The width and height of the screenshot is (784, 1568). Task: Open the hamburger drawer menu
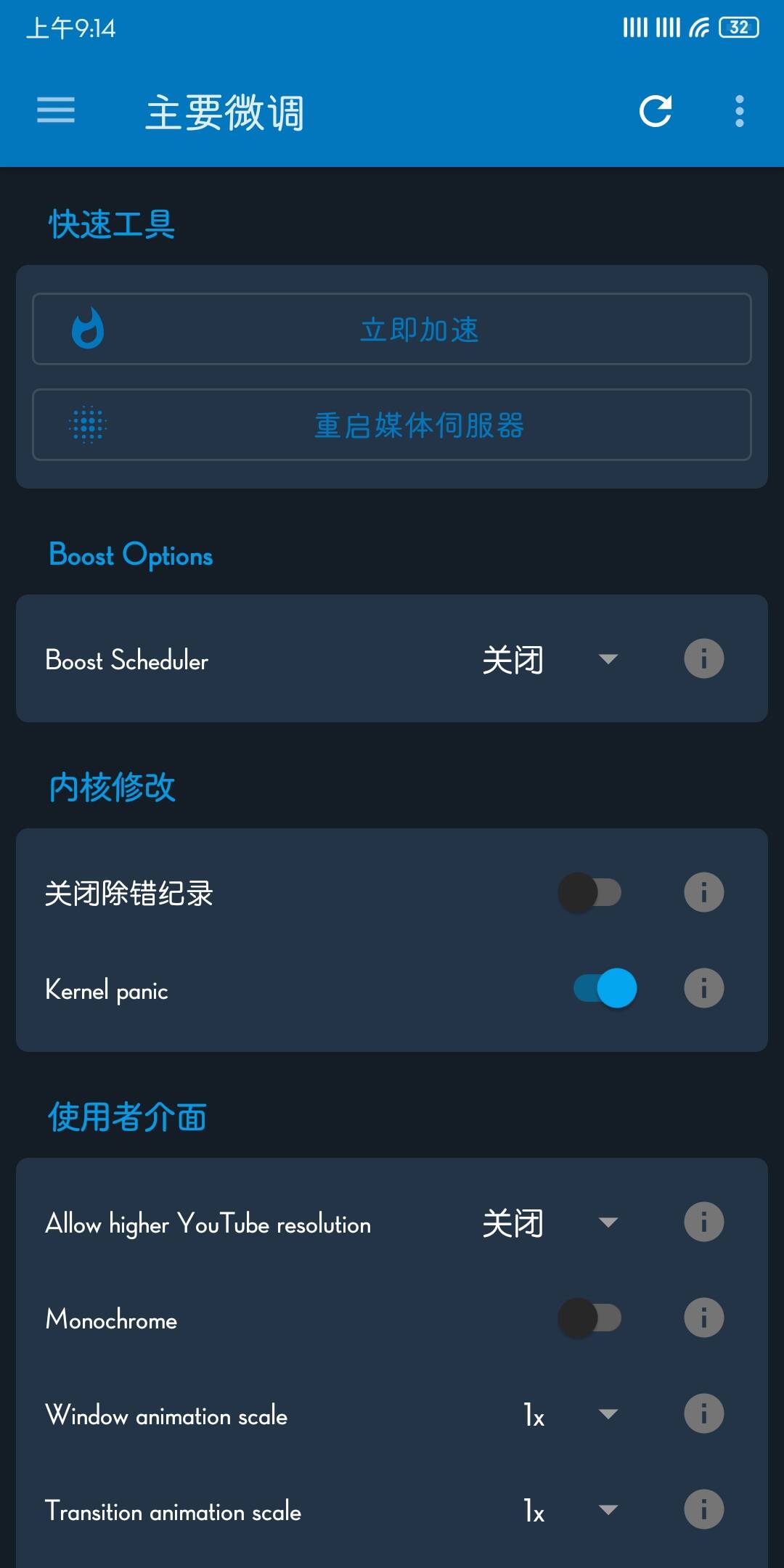point(56,110)
